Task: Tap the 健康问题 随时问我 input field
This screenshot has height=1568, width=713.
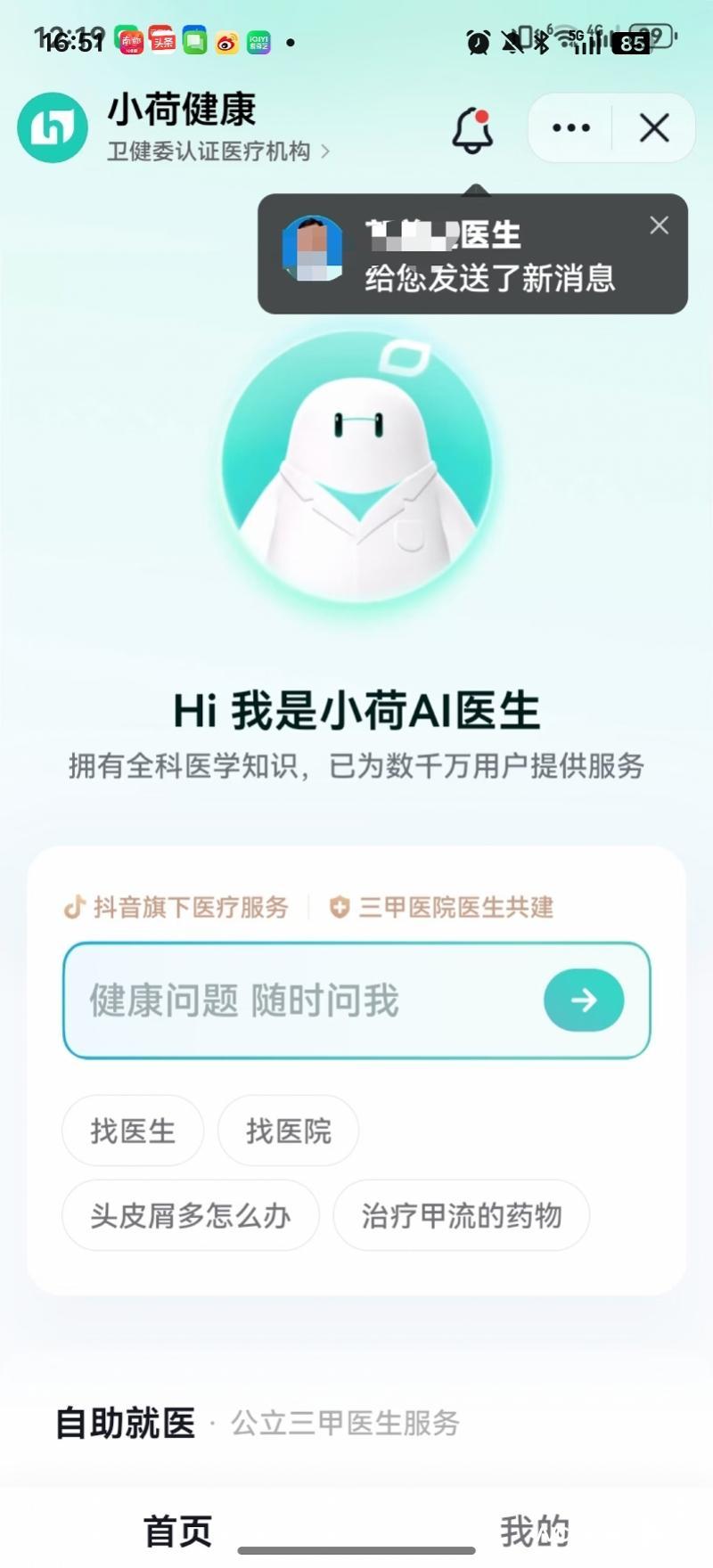Action: coord(303,1000)
